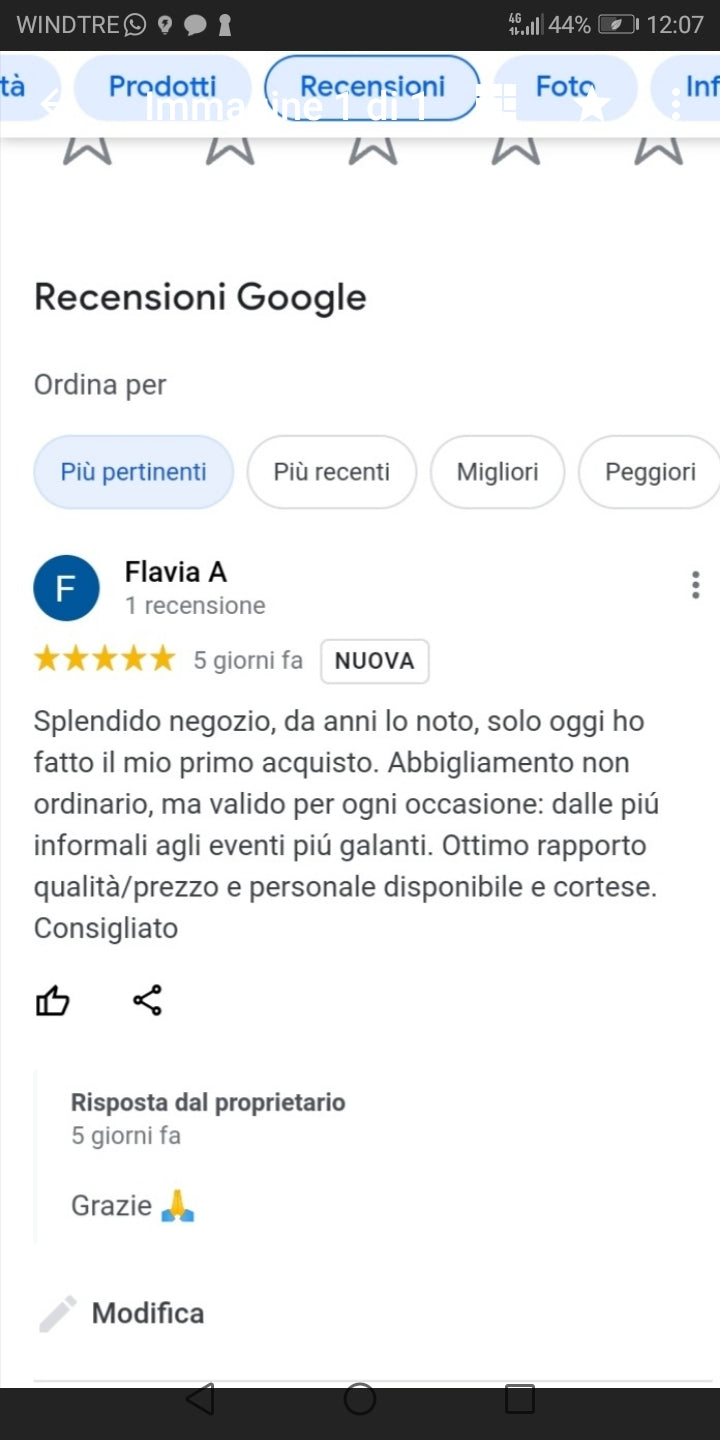
Task: Go to home screen via home button
Action: click(x=360, y=1399)
